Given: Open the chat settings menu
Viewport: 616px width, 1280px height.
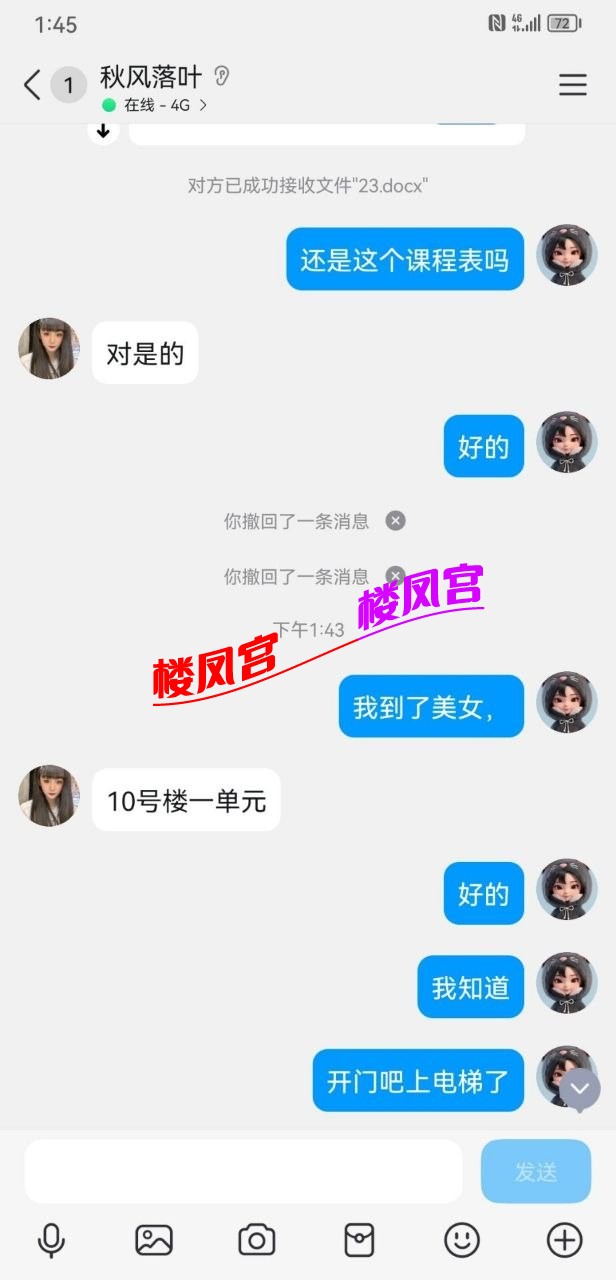Looking at the screenshot, I should [x=573, y=85].
